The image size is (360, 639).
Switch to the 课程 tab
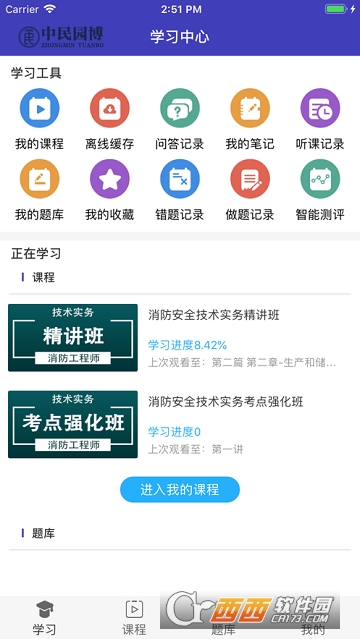point(134,618)
